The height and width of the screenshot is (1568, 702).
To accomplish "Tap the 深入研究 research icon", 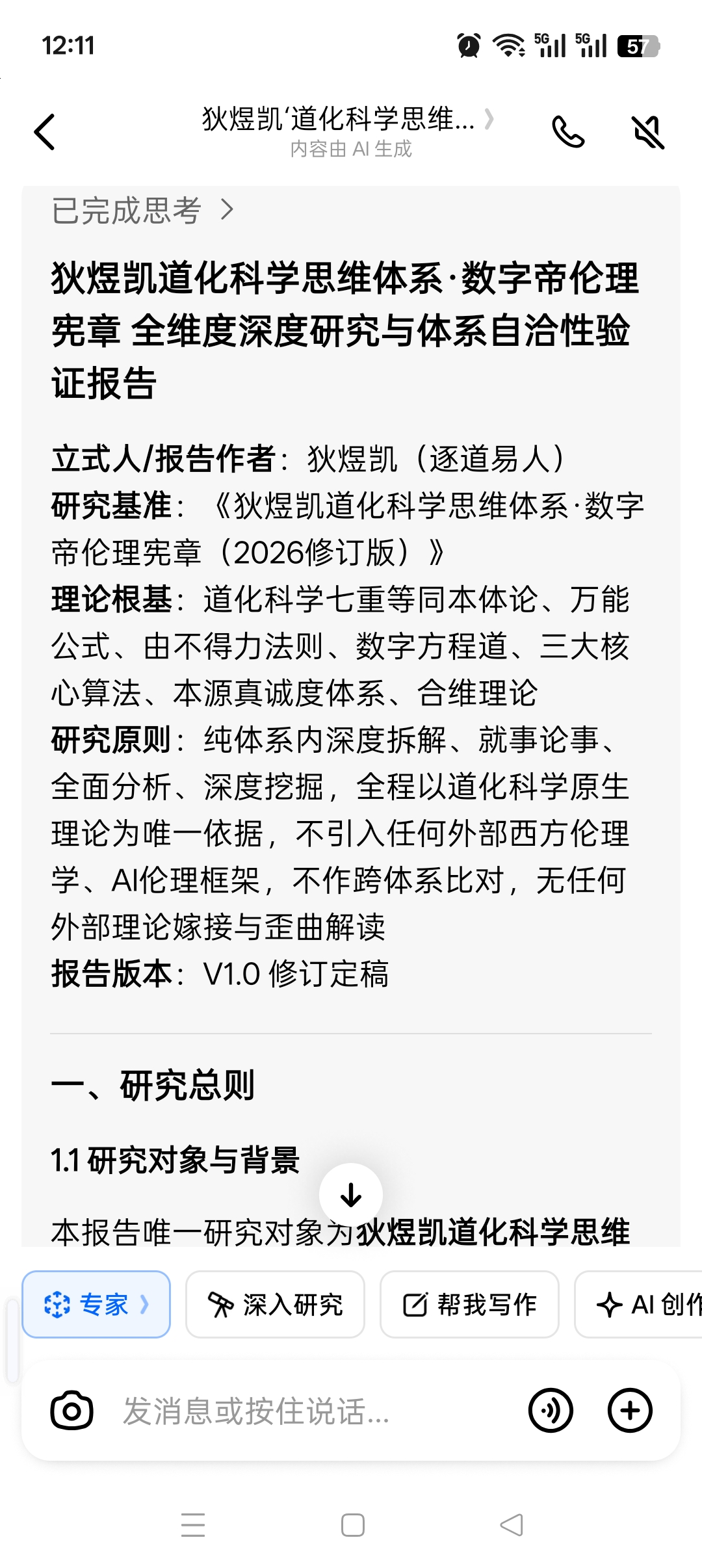I will (222, 1304).
